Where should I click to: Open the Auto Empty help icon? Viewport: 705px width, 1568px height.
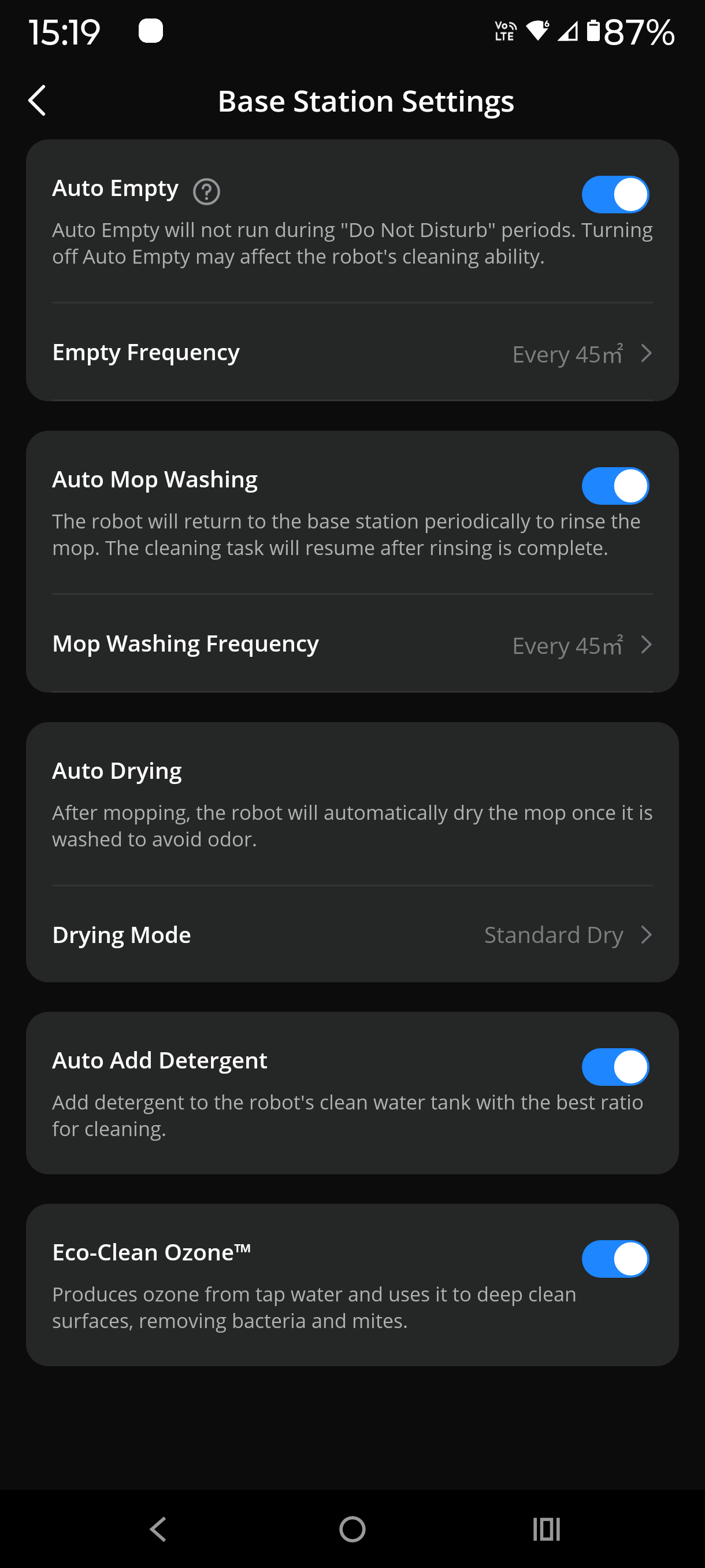206,192
